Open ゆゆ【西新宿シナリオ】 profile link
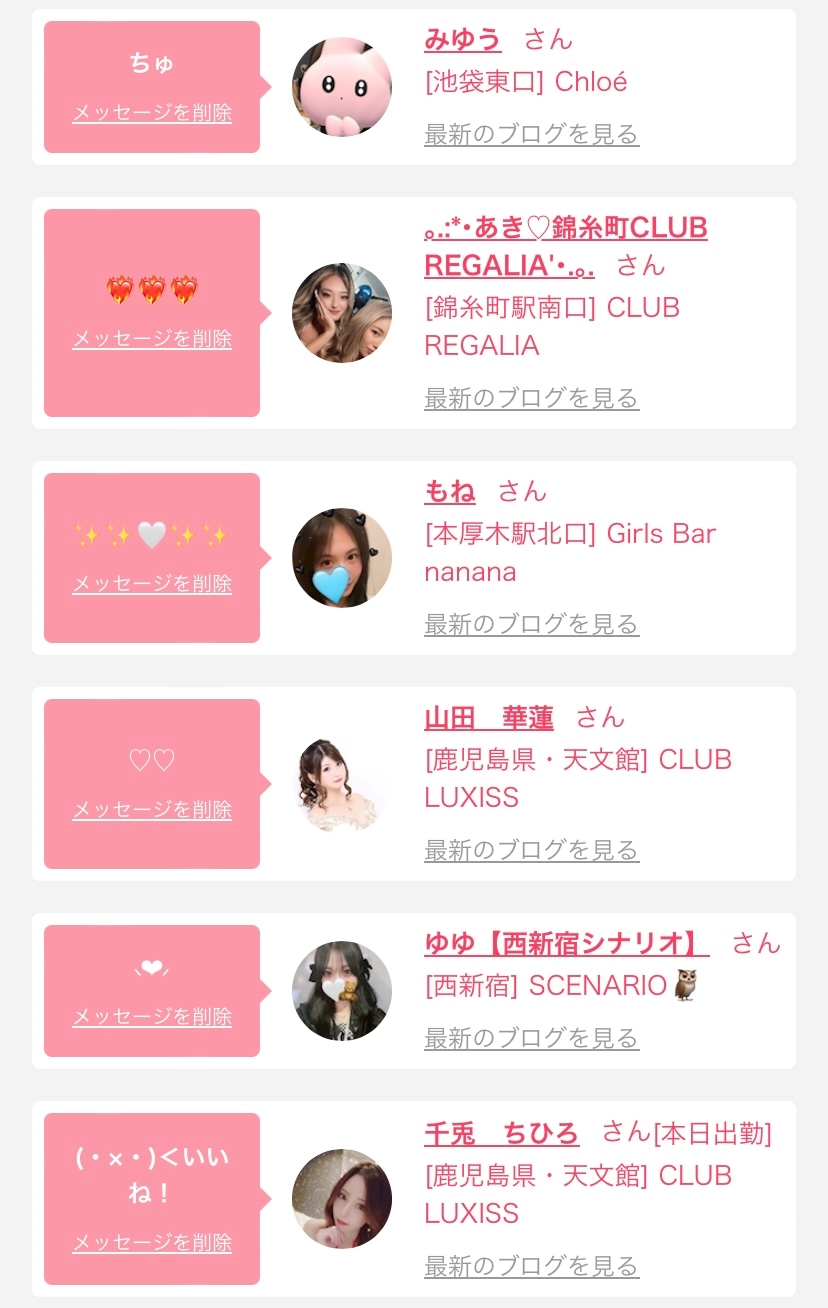The height and width of the screenshot is (1308, 828). point(566,944)
